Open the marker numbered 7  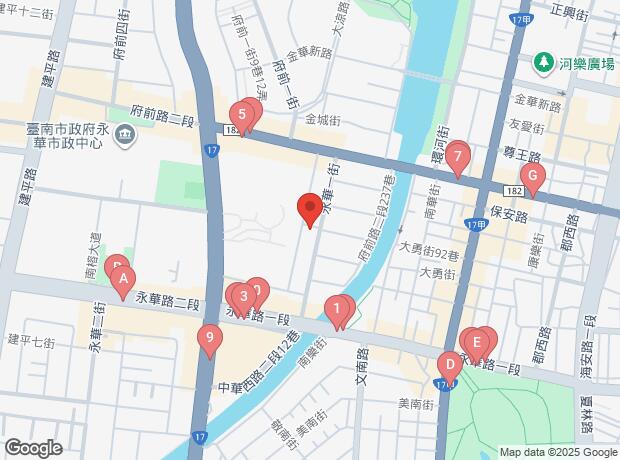(458, 157)
